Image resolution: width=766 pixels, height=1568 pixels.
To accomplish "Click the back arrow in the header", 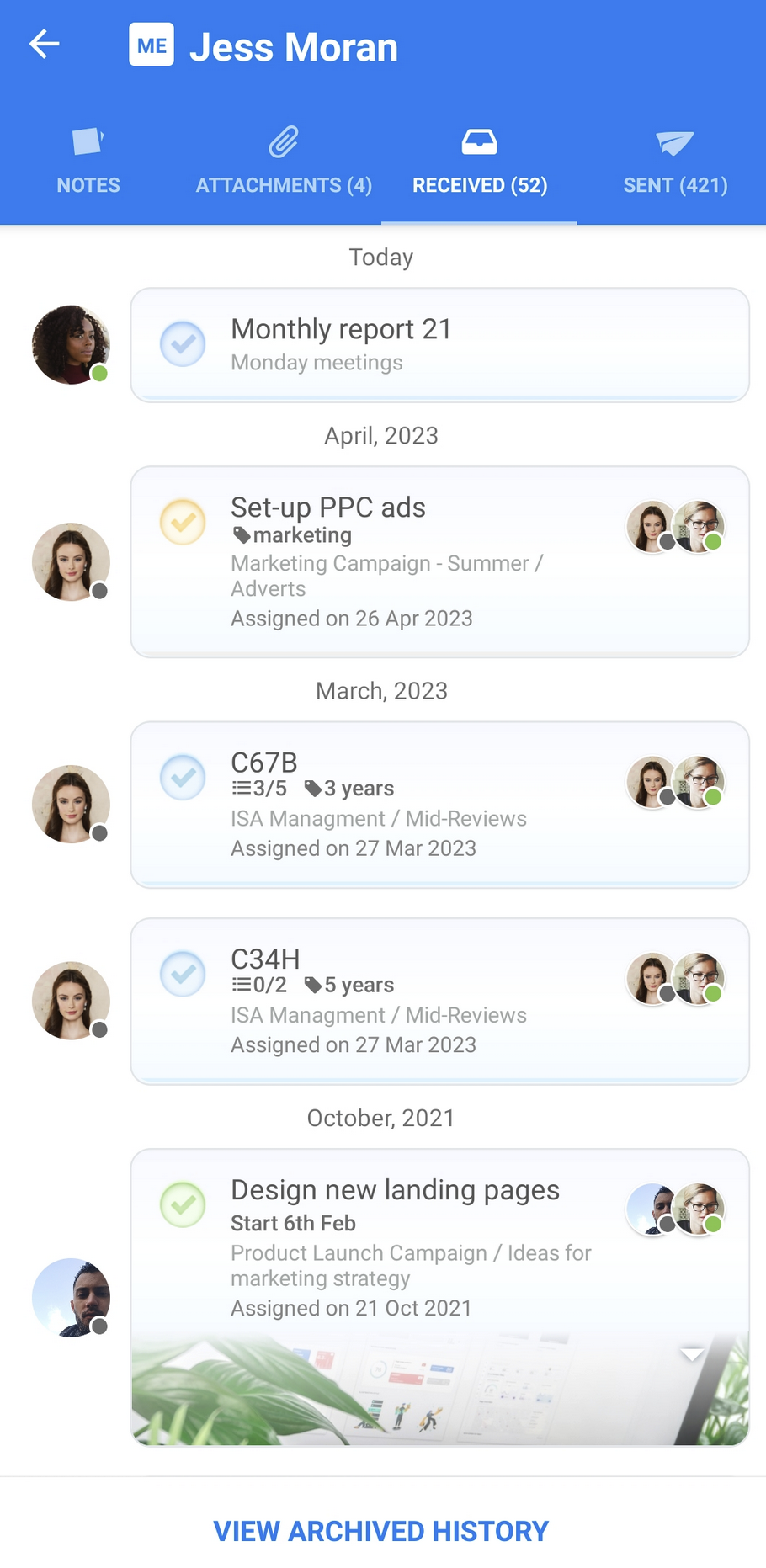I will [44, 45].
